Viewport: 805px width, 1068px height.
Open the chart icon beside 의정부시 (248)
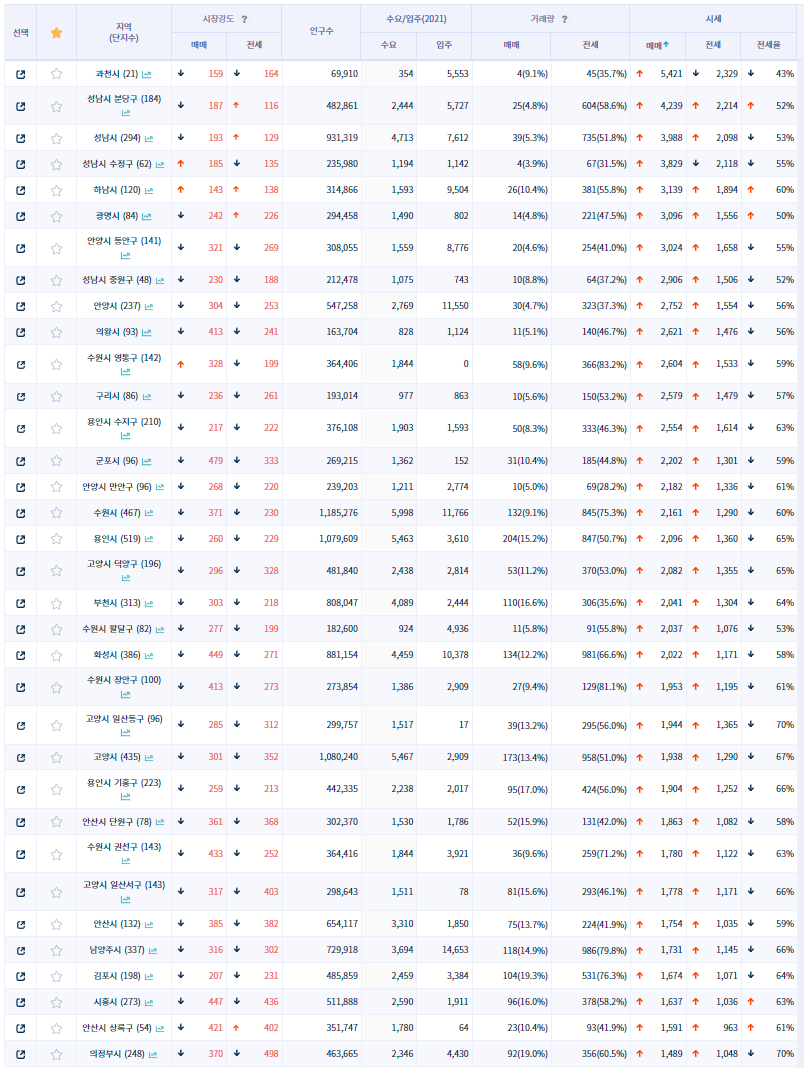pyautogui.click(x=153, y=1055)
